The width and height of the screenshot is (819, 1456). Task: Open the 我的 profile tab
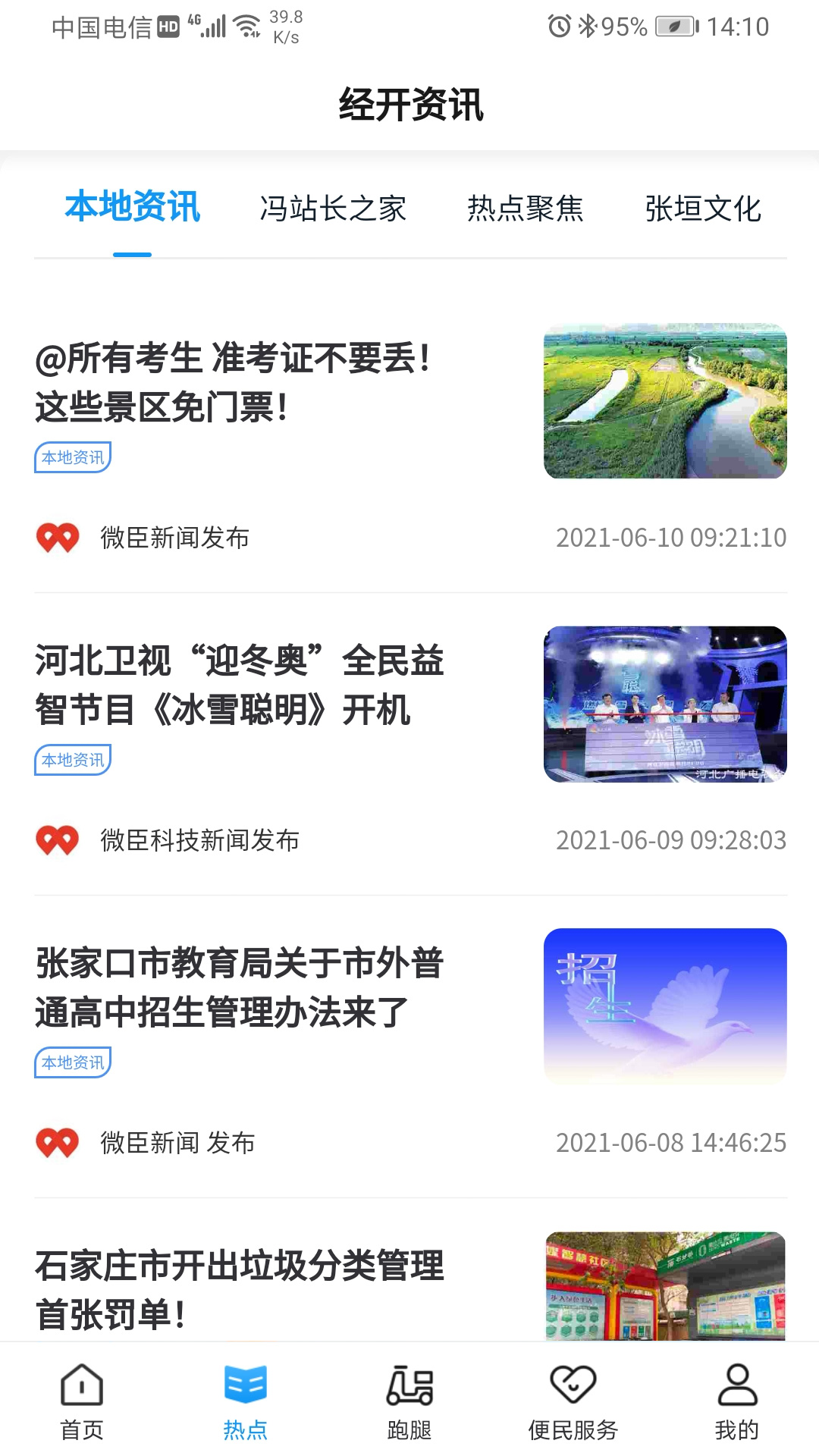[x=737, y=1401]
